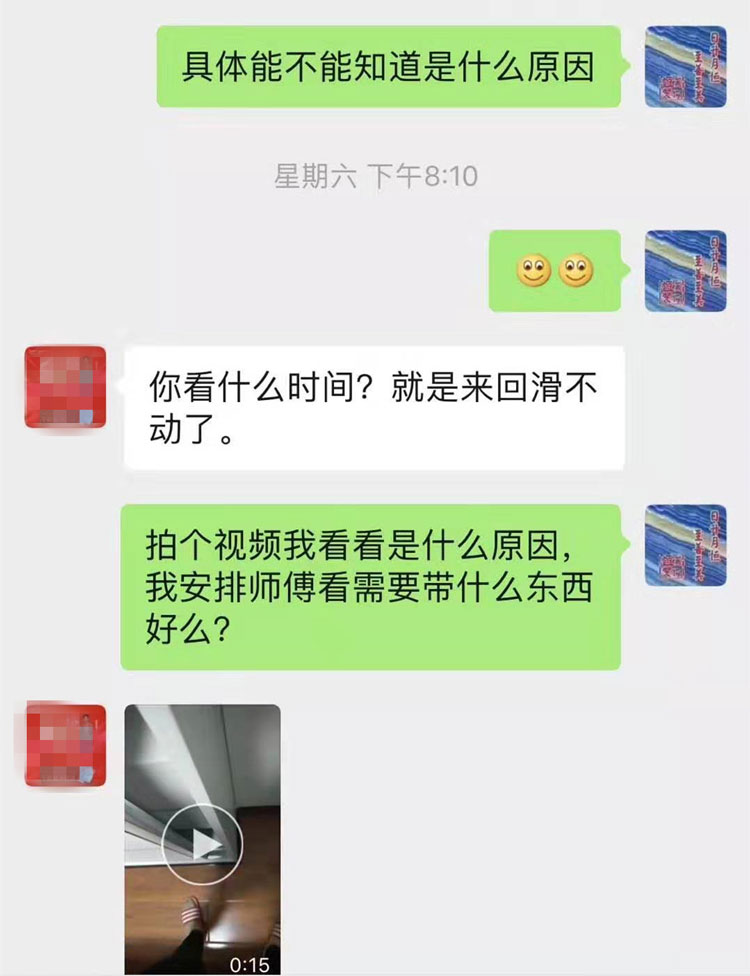750x976 pixels.
Task: Tap the avatar next to the smiley emoji message
Action: click(x=685, y=270)
